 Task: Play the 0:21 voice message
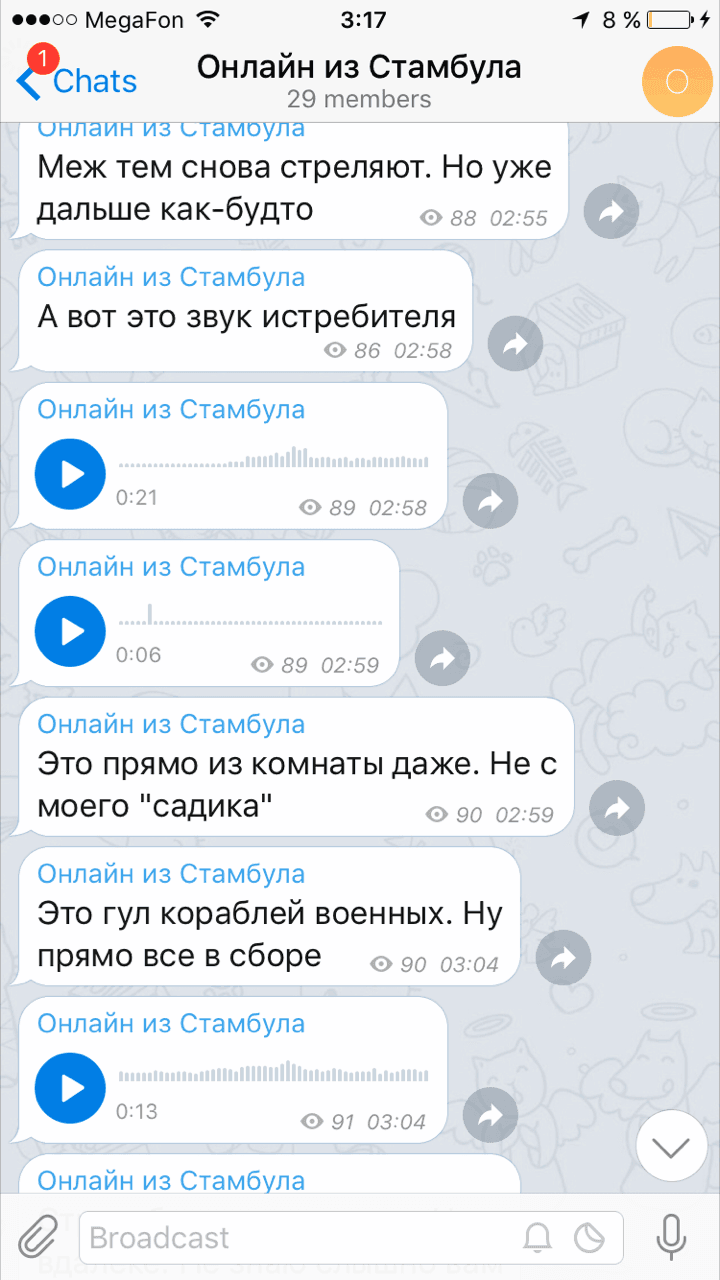point(70,474)
